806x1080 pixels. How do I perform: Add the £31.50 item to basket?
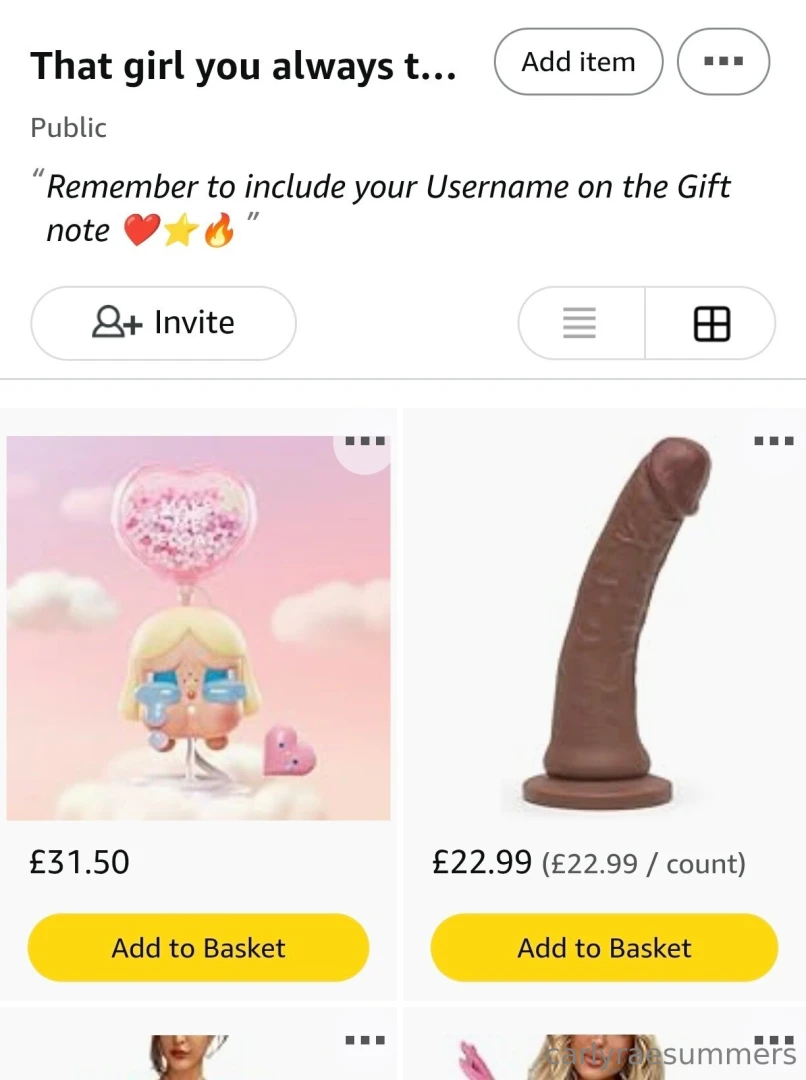point(198,947)
